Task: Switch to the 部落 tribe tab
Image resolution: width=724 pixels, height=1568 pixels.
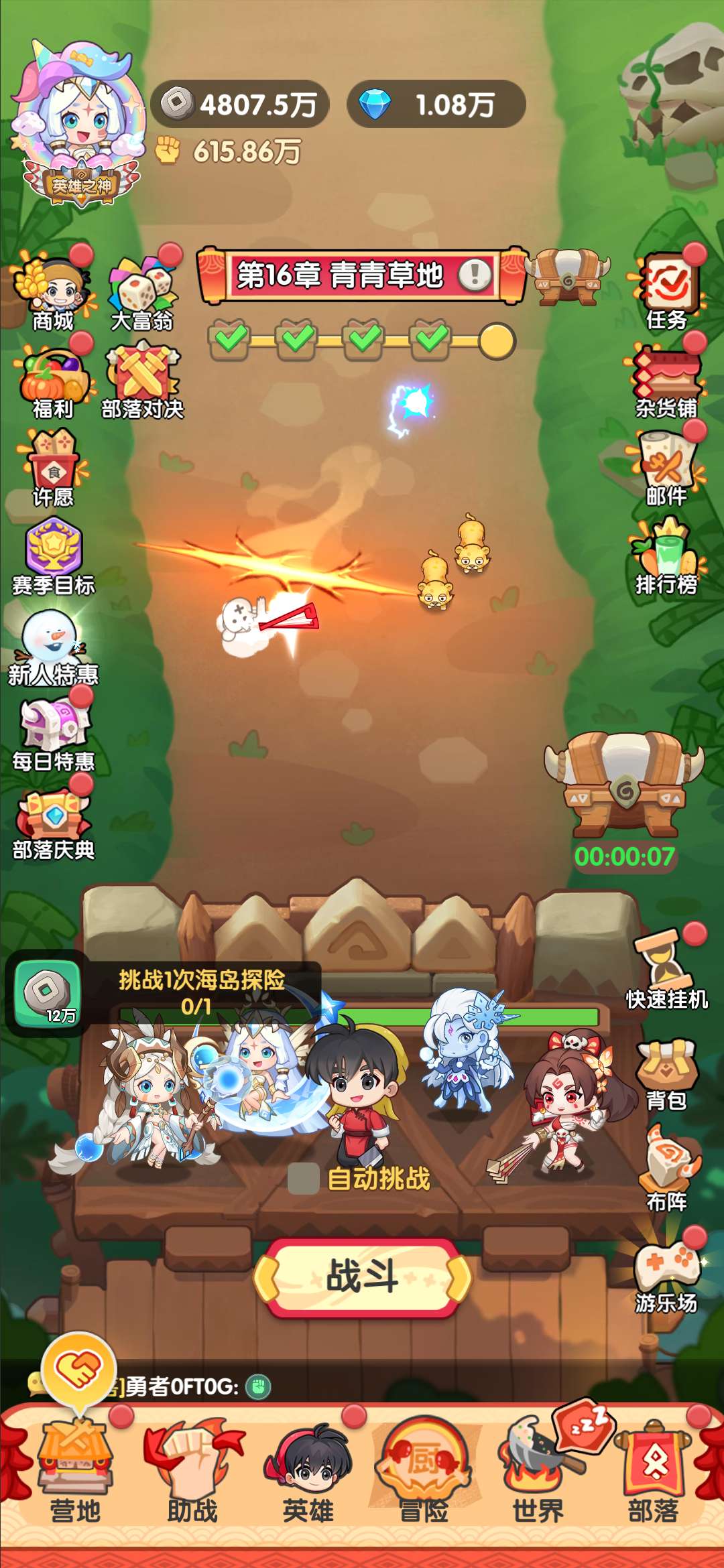Action: (654, 1474)
